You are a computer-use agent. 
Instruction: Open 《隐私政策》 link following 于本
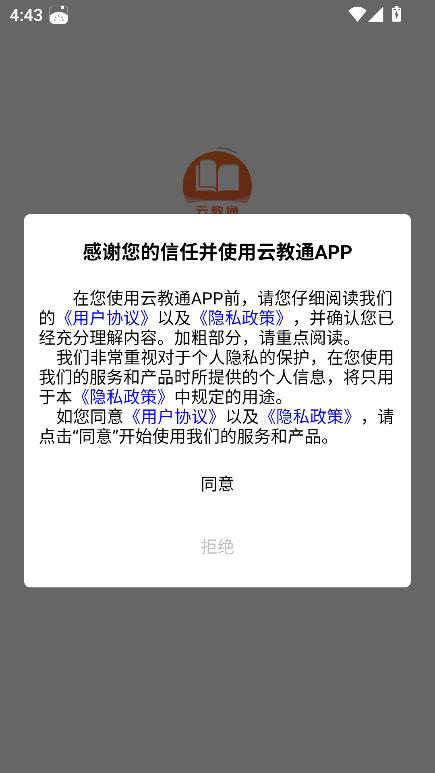pyautogui.click(x=124, y=397)
